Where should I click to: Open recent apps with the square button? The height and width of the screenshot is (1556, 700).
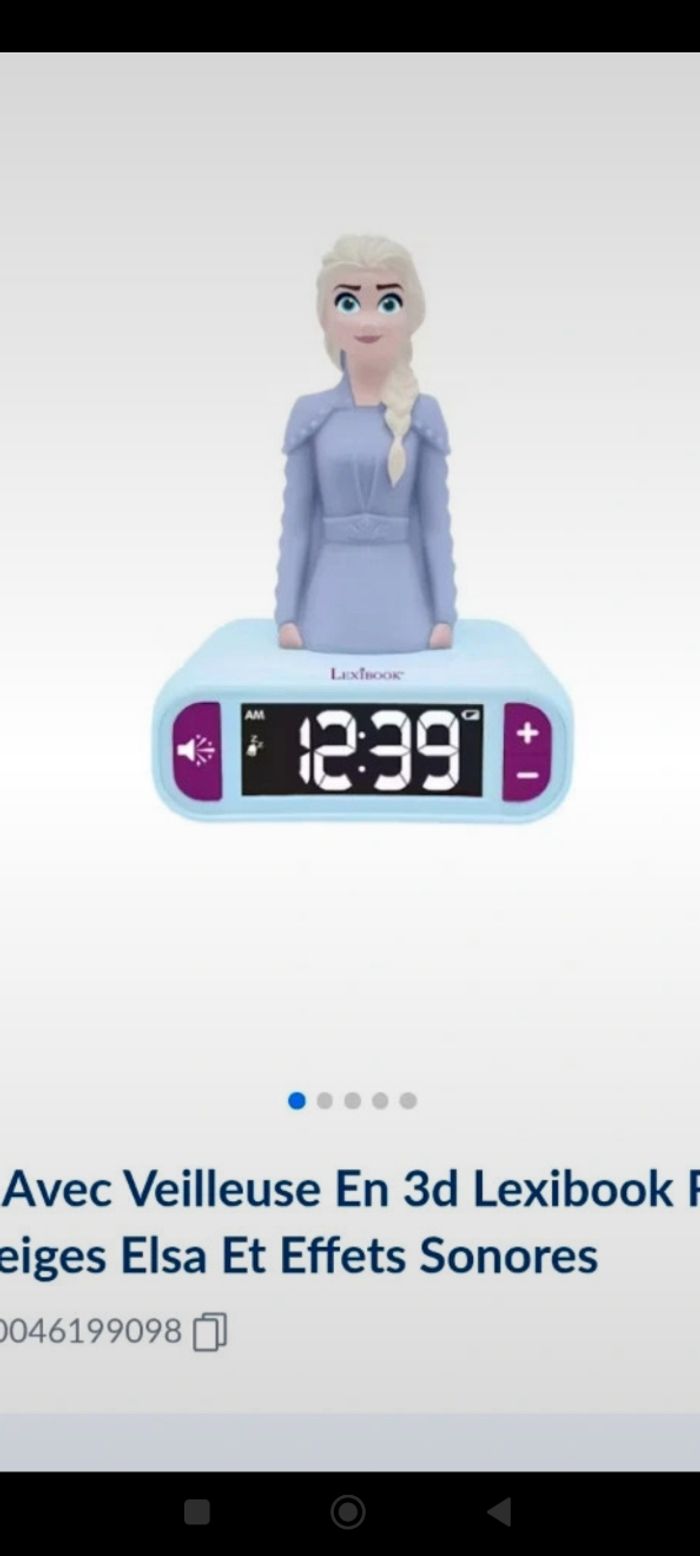[197, 1512]
